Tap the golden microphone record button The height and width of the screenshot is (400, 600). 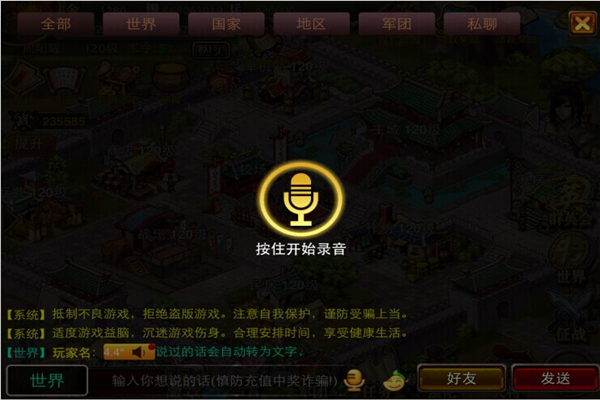point(300,197)
